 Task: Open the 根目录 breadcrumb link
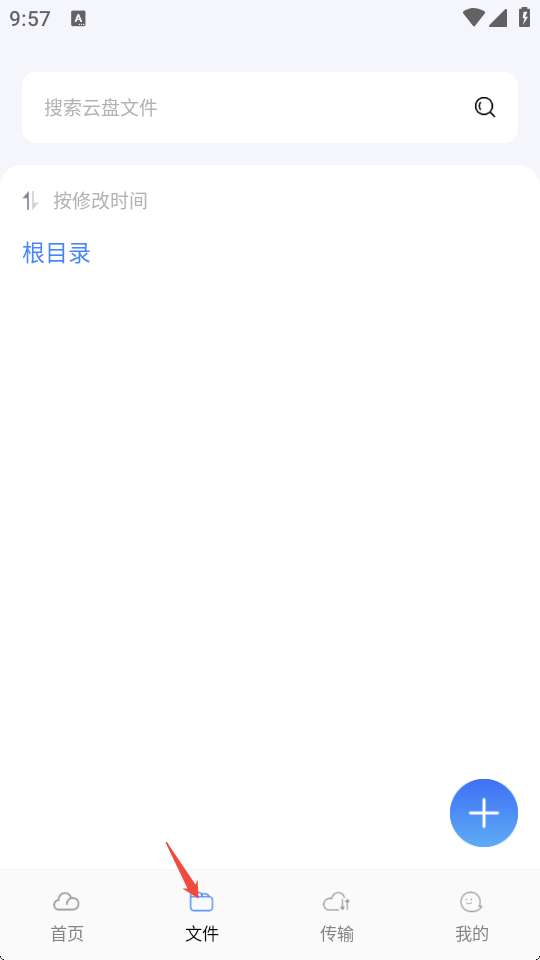(x=56, y=253)
